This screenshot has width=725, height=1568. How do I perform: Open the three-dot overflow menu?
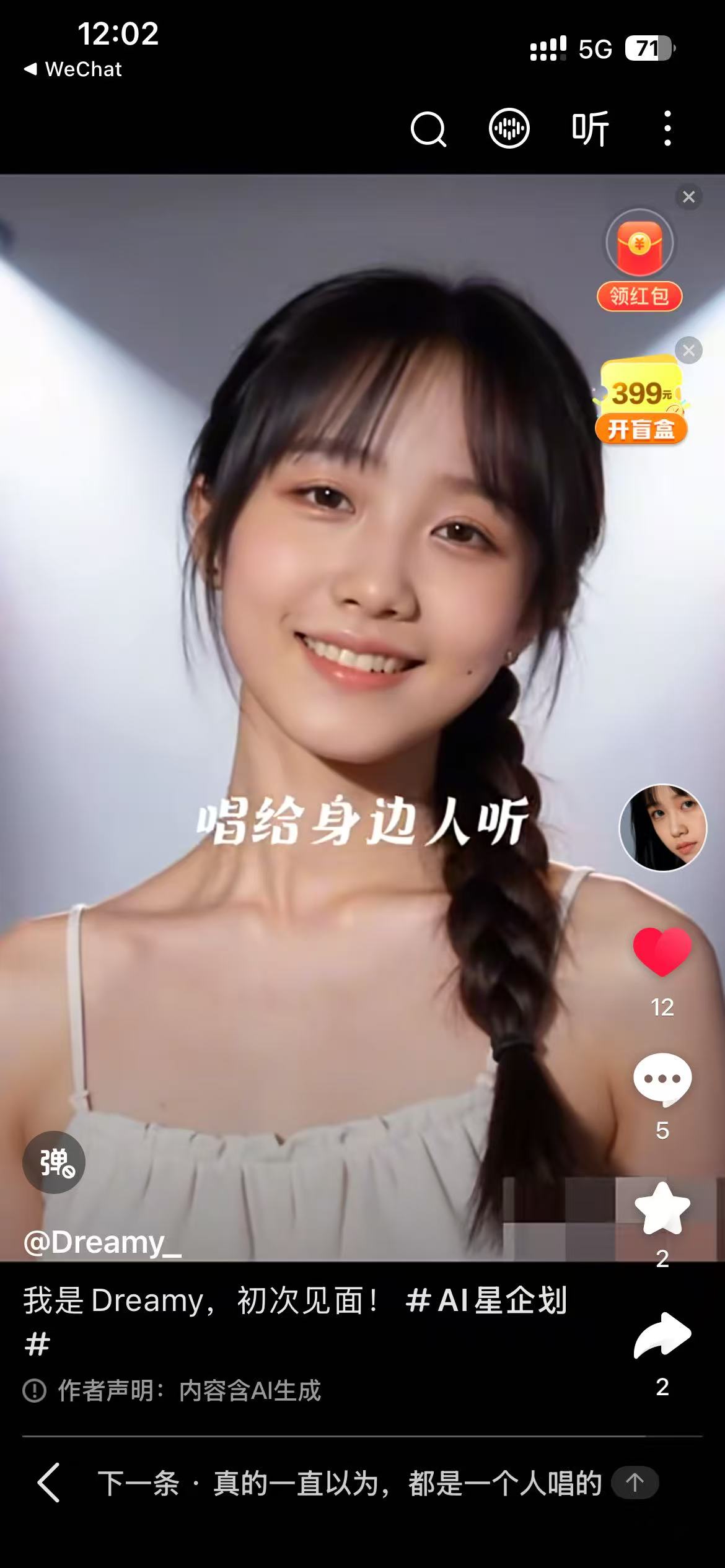(x=667, y=129)
